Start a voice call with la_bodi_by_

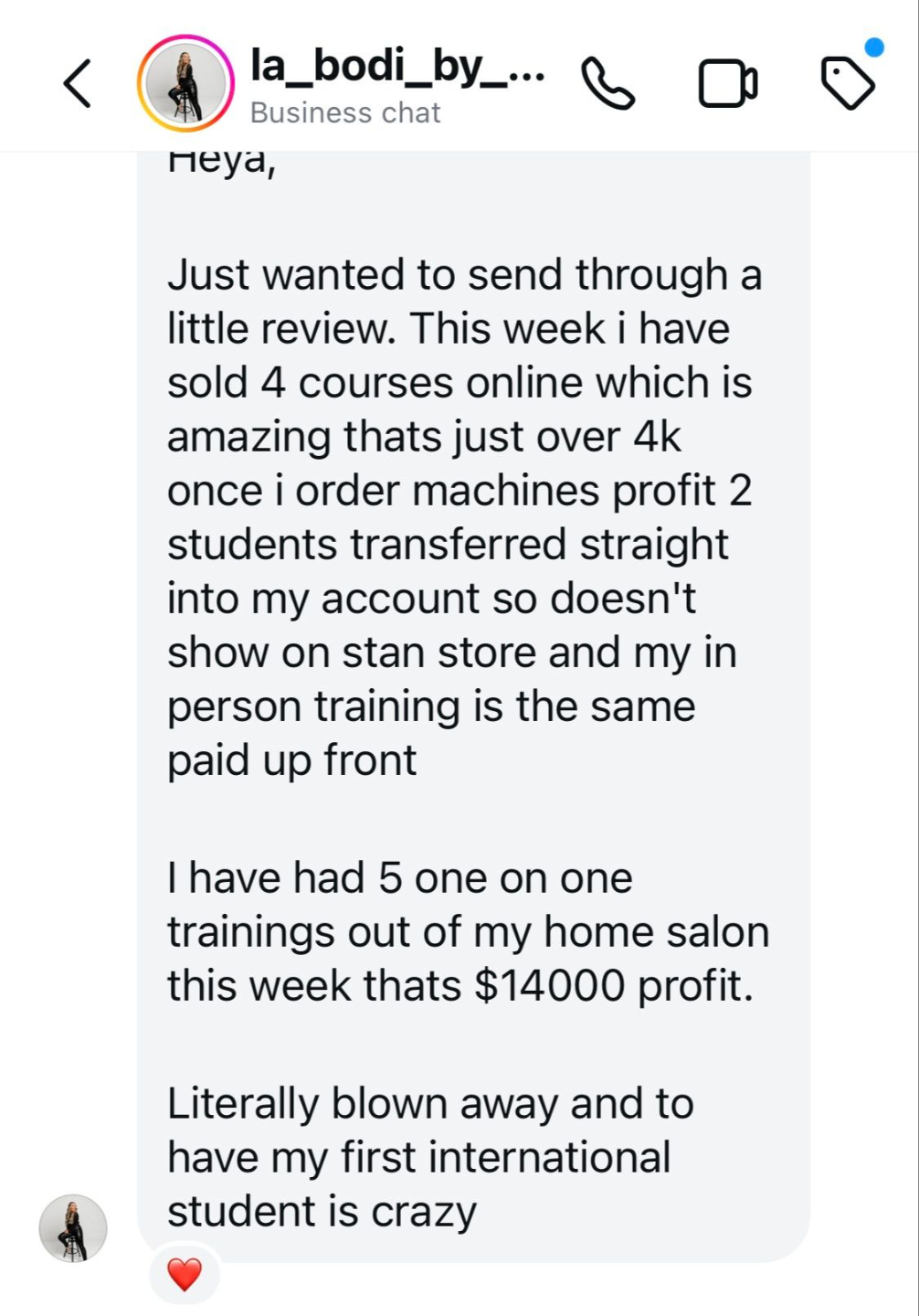pyautogui.click(x=607, y=84)
